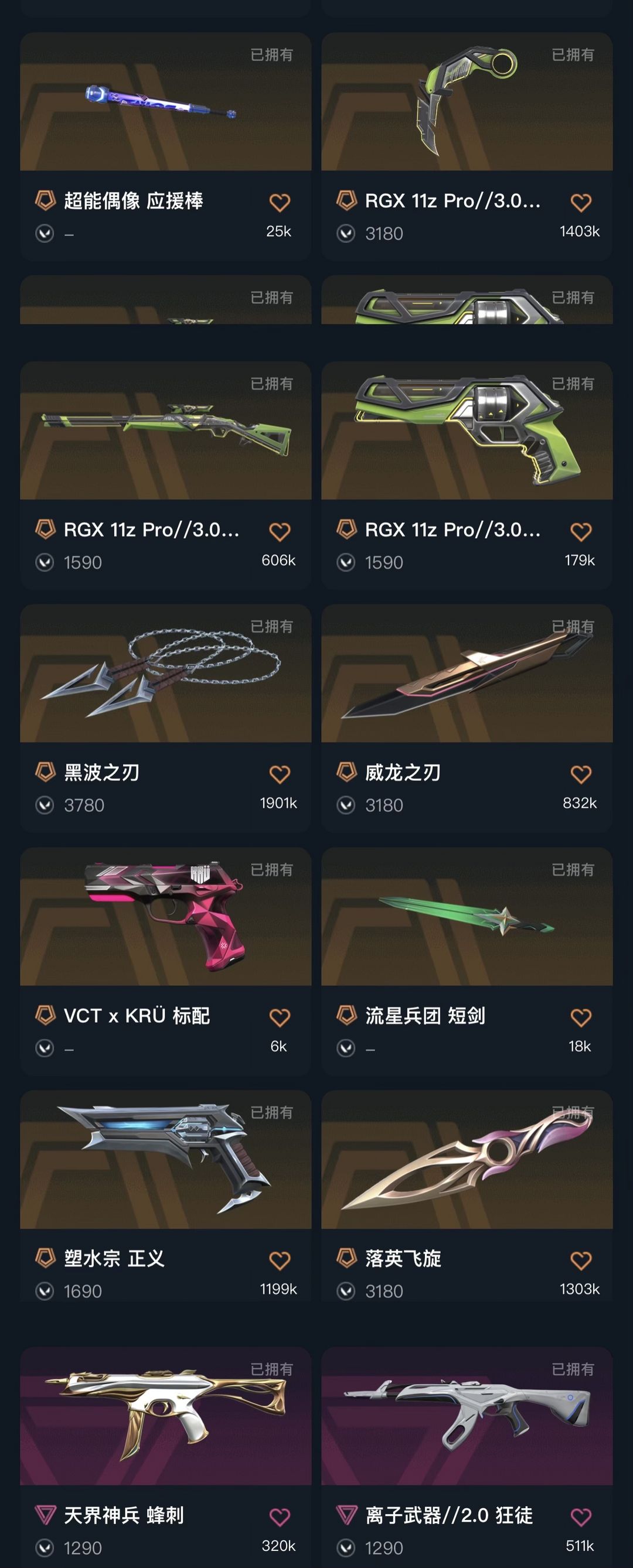This screenshot has width=633, height=1568.
Task: View the 离子武器//2.0 狂徒 skin card
Action: click(467, 1416)
